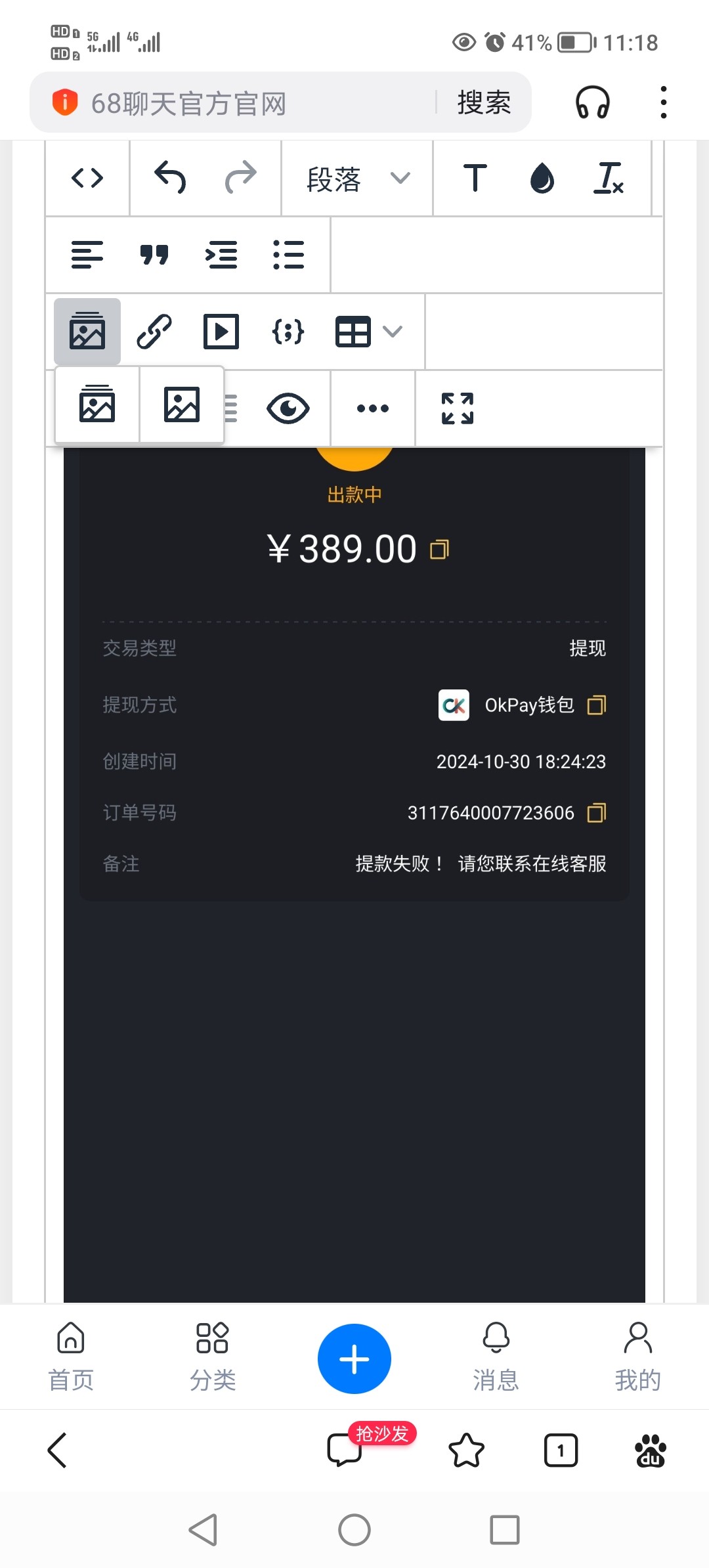
Task: Switch to the 消息 tab
Action: 496,1357
